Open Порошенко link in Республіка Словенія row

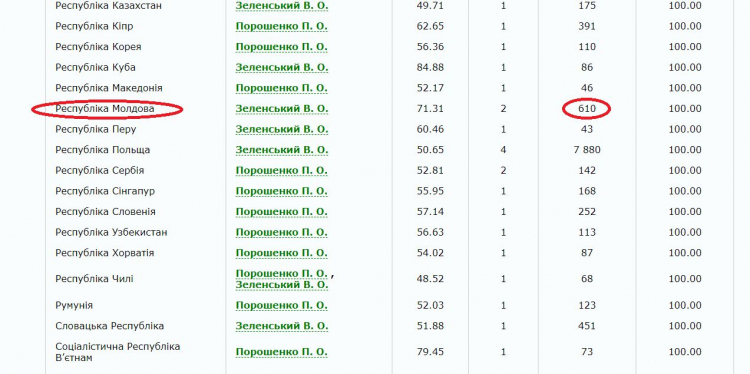pos(281,211)
